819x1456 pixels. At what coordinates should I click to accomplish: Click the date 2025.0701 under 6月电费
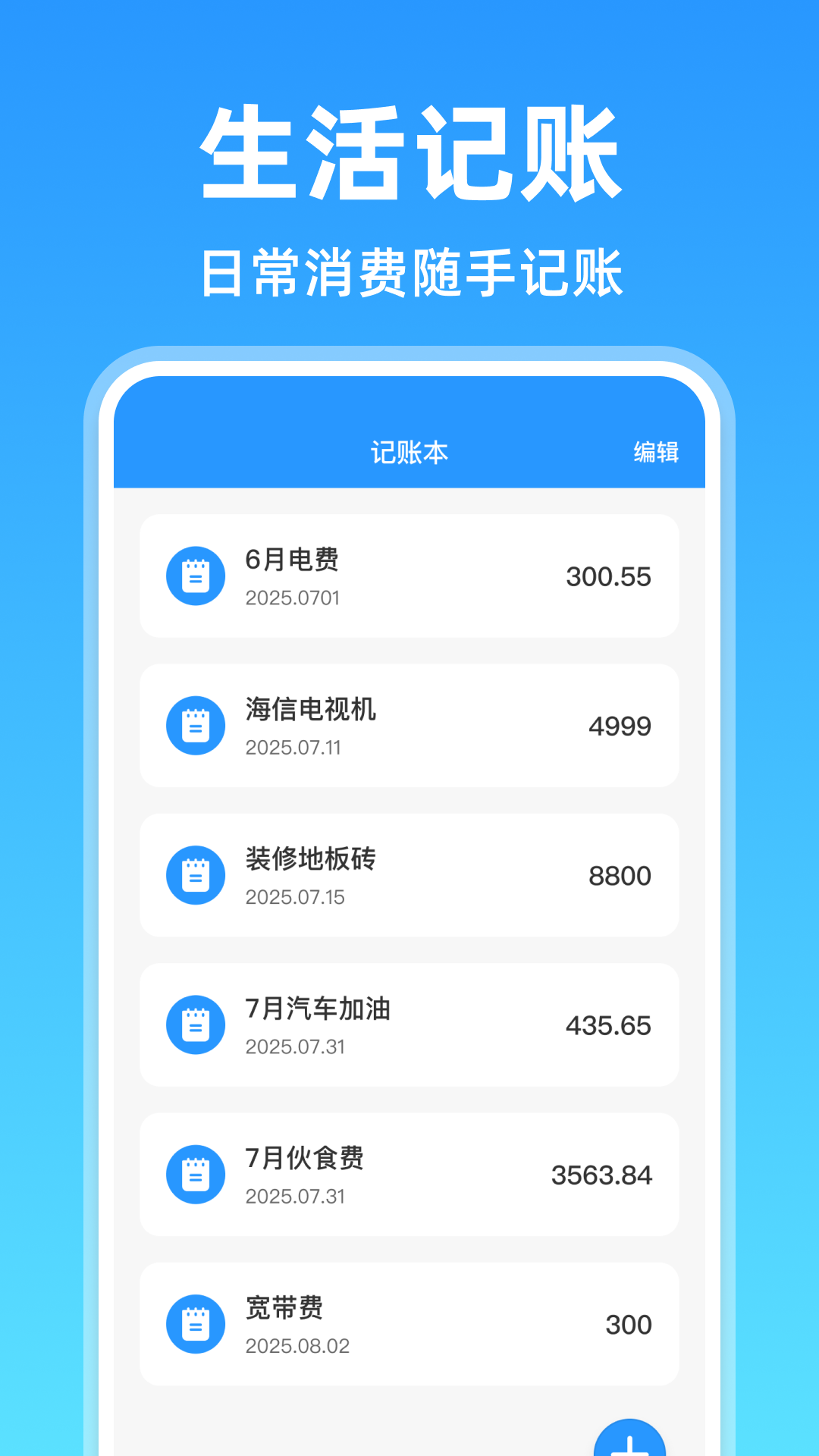pos(293,599)
